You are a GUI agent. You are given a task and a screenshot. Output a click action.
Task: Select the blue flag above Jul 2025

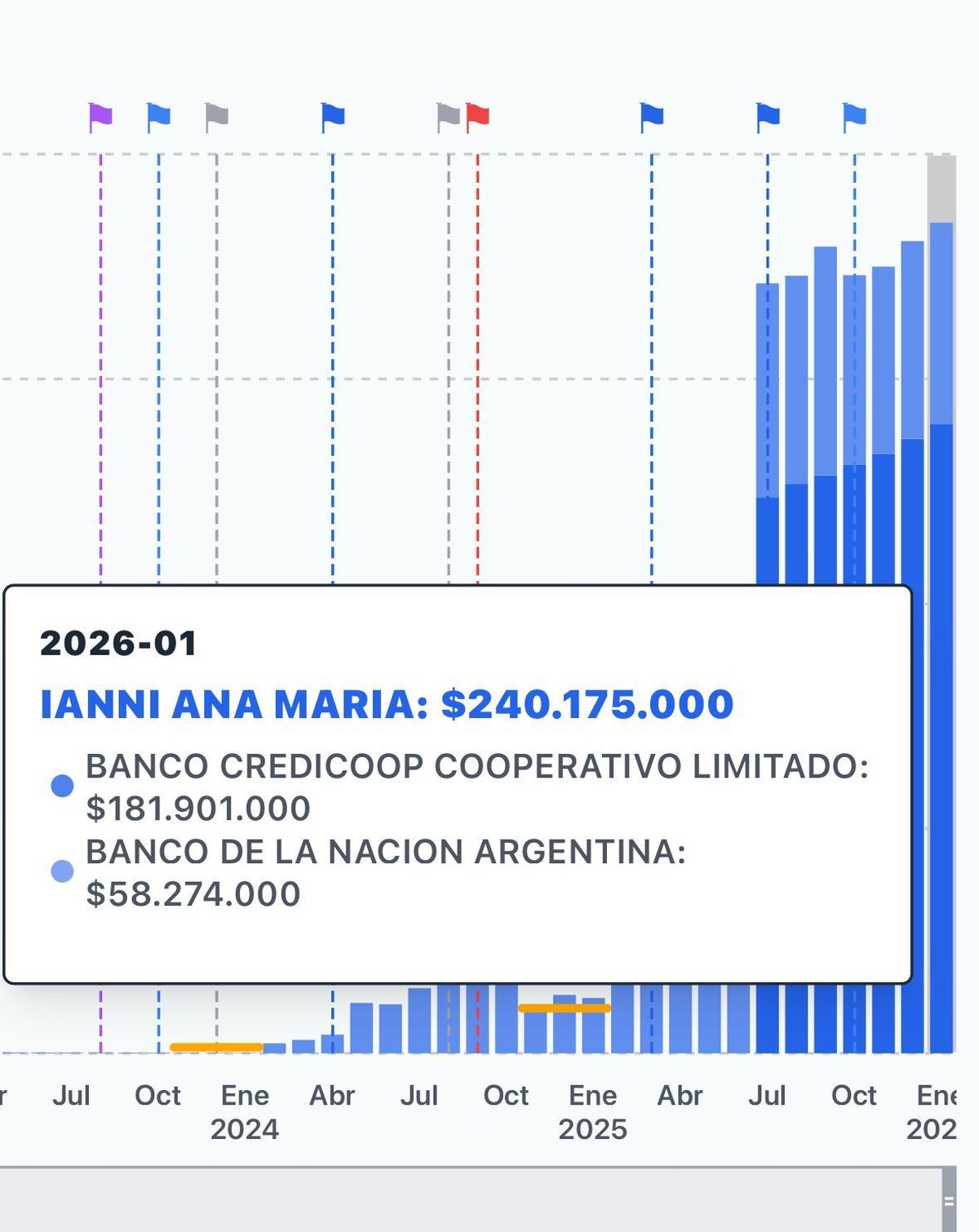coord(768,117)
